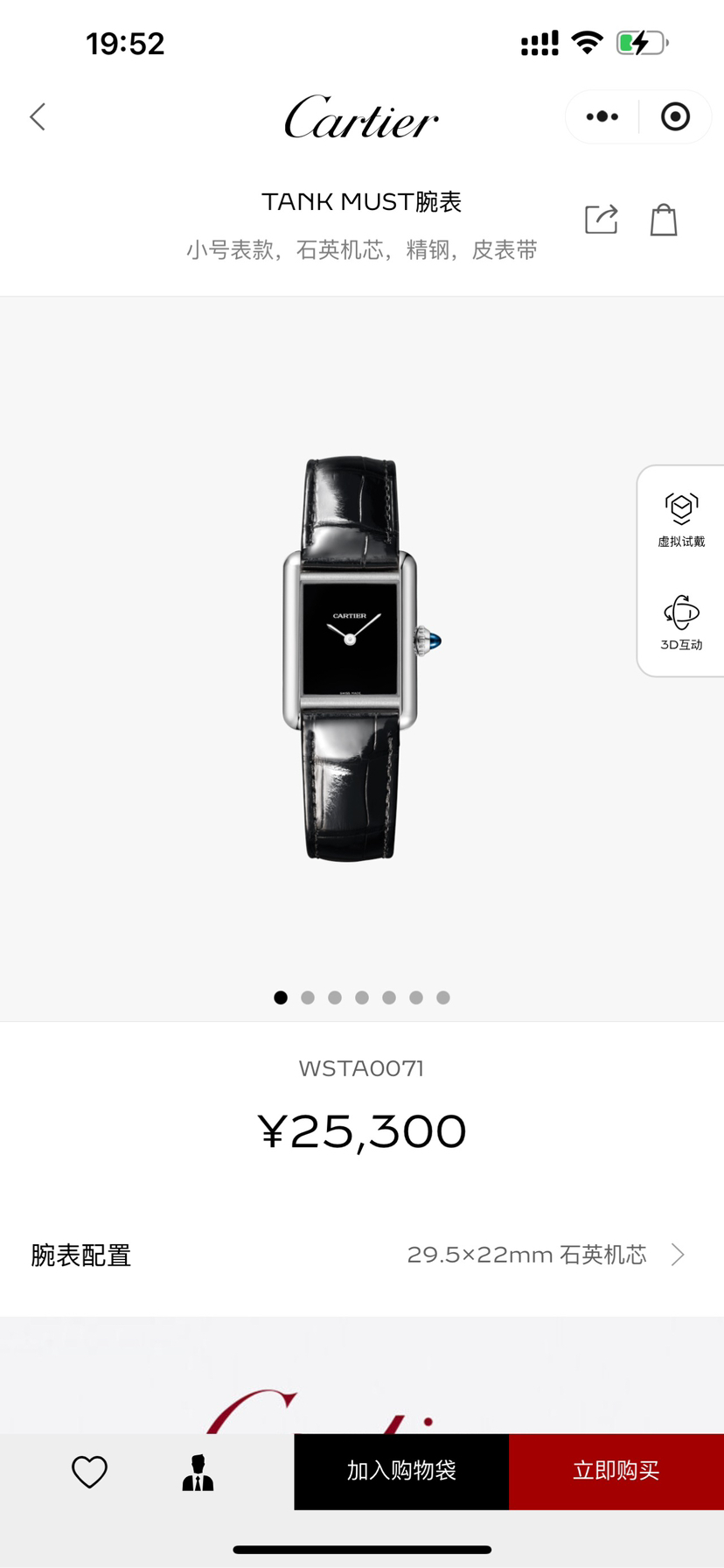Go back to the previous page
Viewport: 724px width, 1568px height.
(38, 117)
